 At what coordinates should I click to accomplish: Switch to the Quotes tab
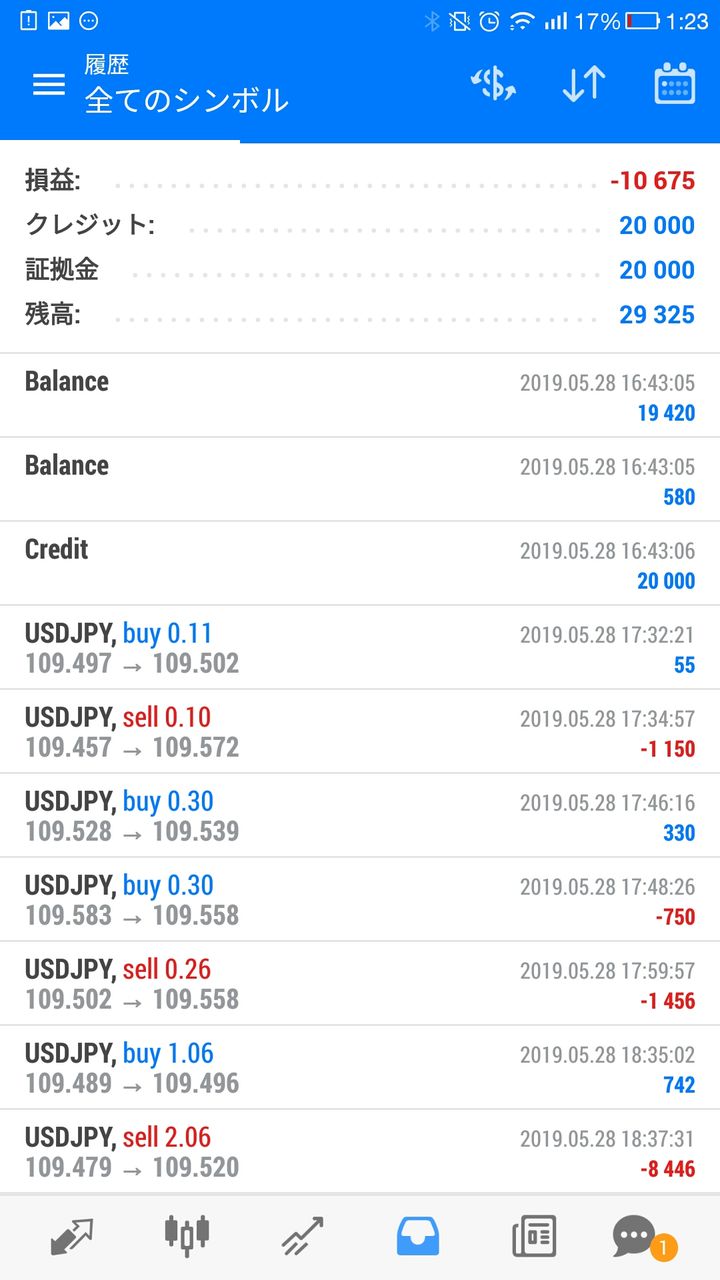point(72,1236)
